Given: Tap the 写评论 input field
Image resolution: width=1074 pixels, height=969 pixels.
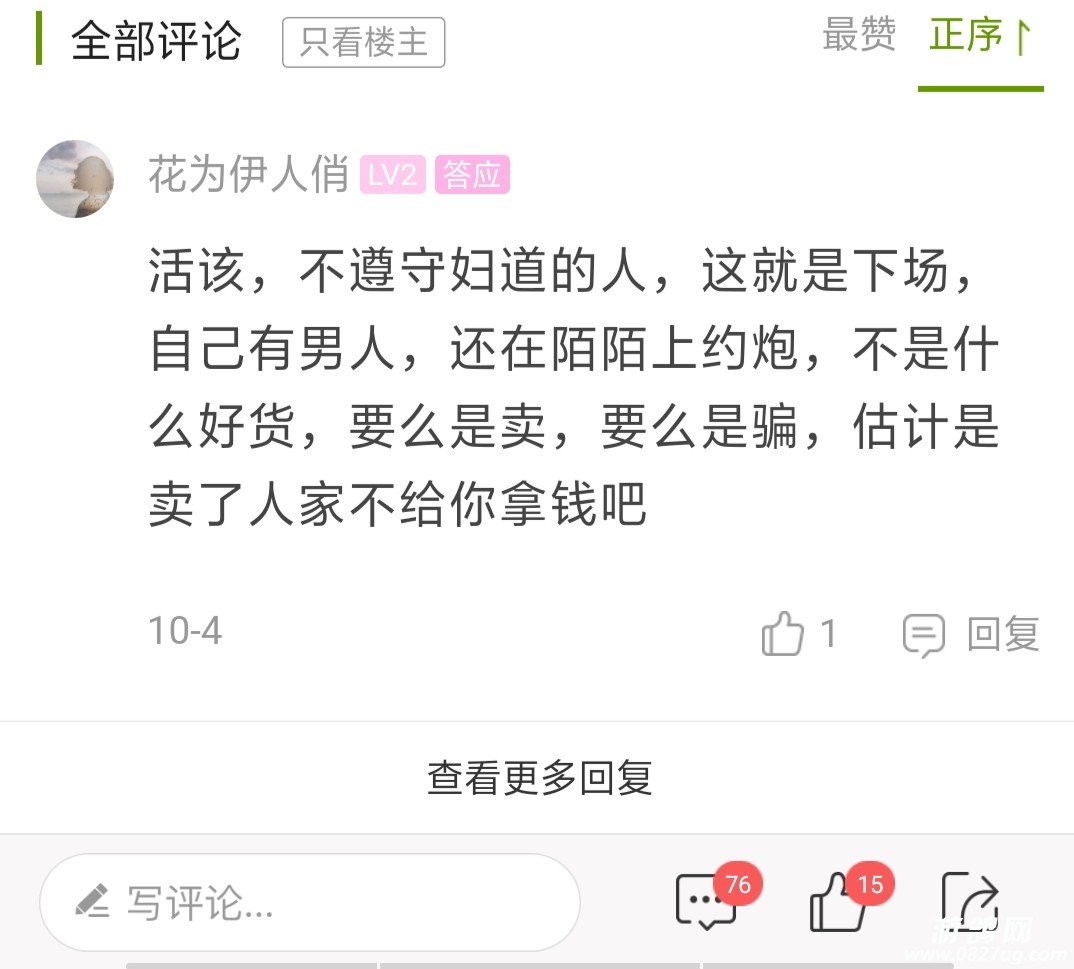Looking at the screenshot, I should click(310, 902).
